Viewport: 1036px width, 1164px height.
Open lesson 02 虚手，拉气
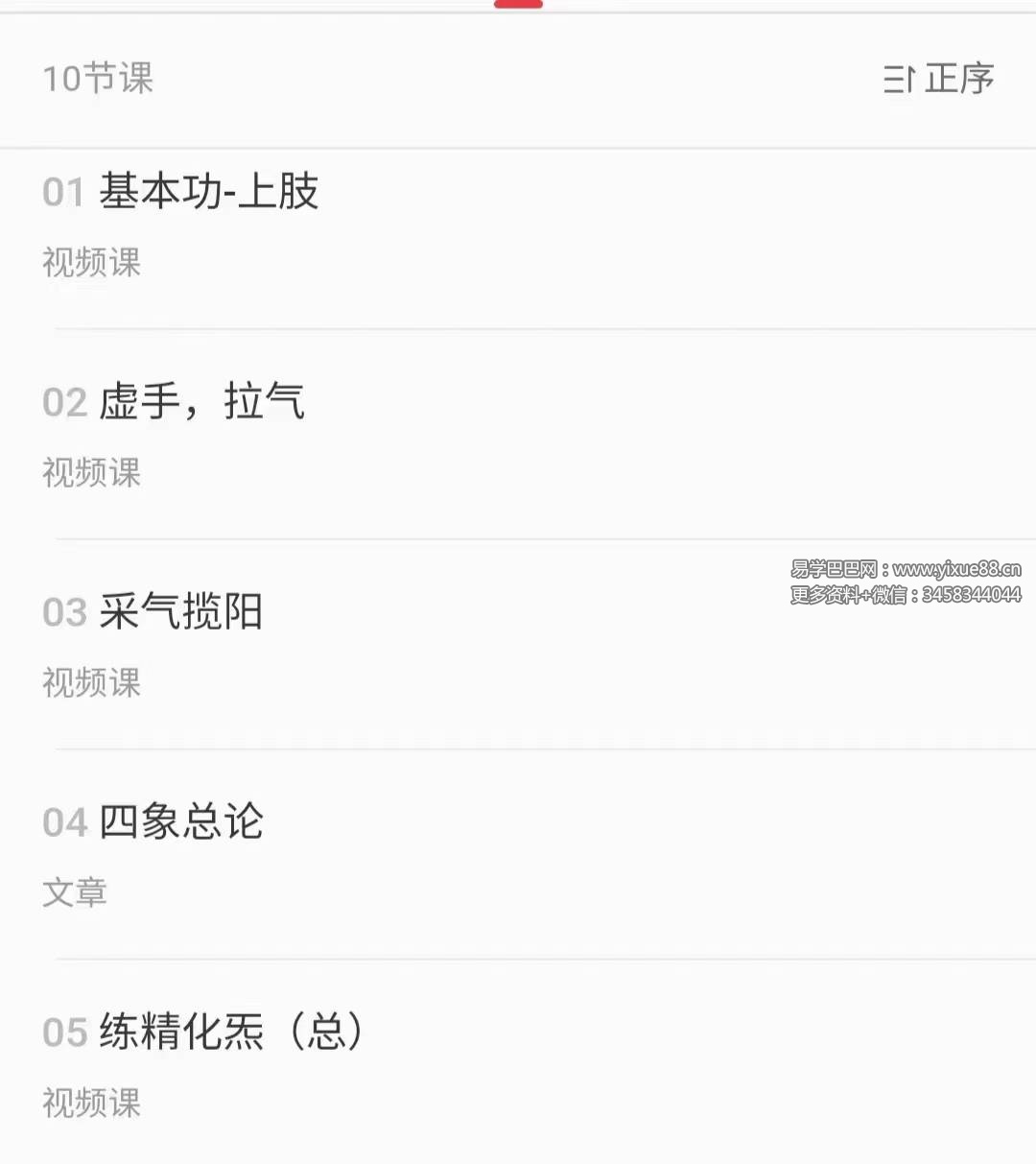click(201, 402)
